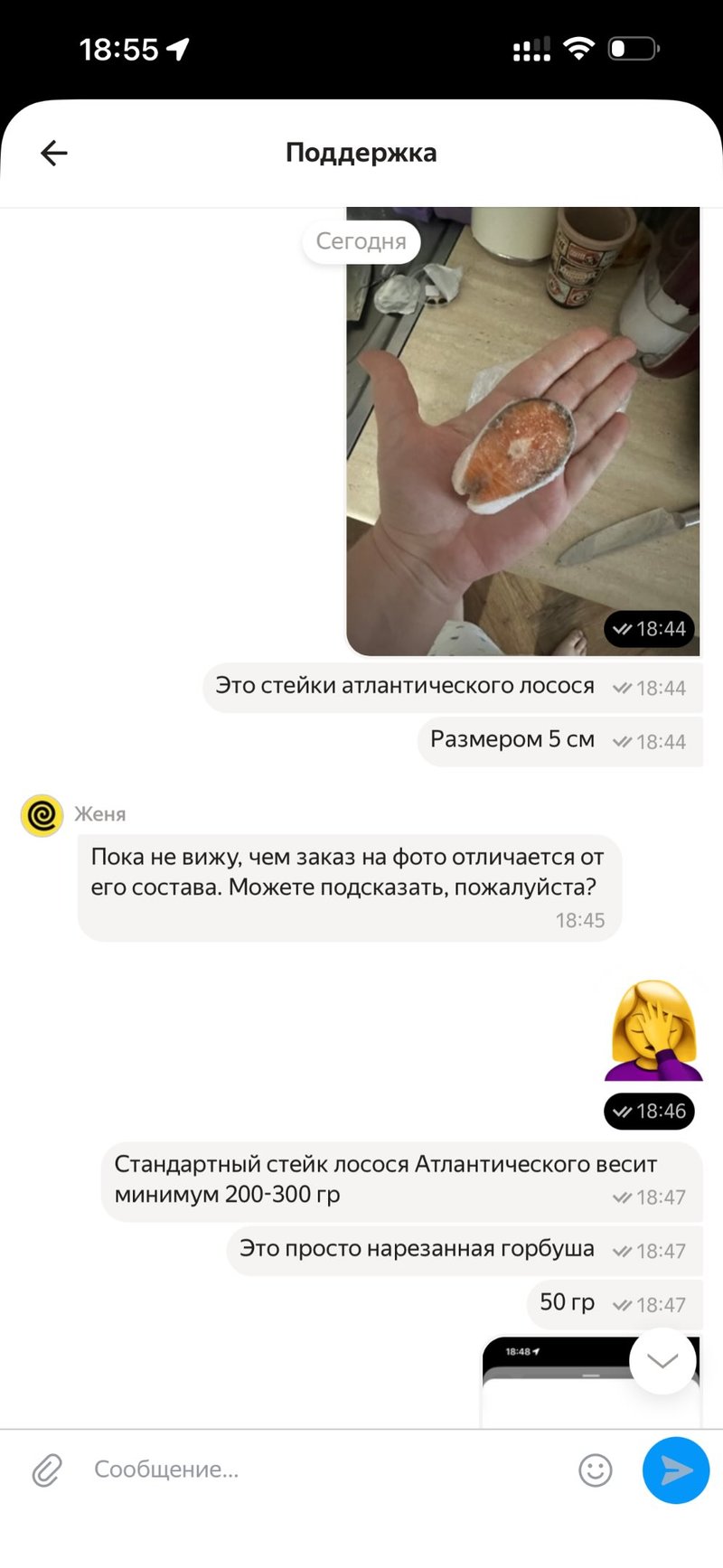Jump to the latest message
The width and height of the screenshot is (723, 1568).
[662, 1361]
